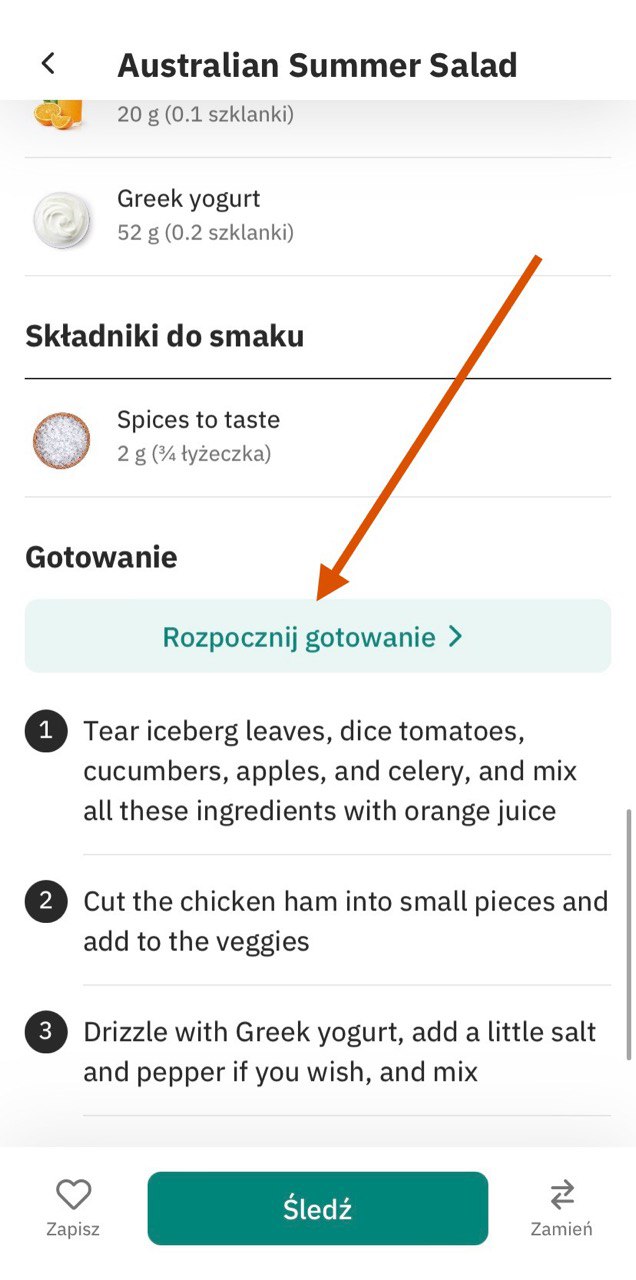Swap this meal using Zamień

point(561,1207)
